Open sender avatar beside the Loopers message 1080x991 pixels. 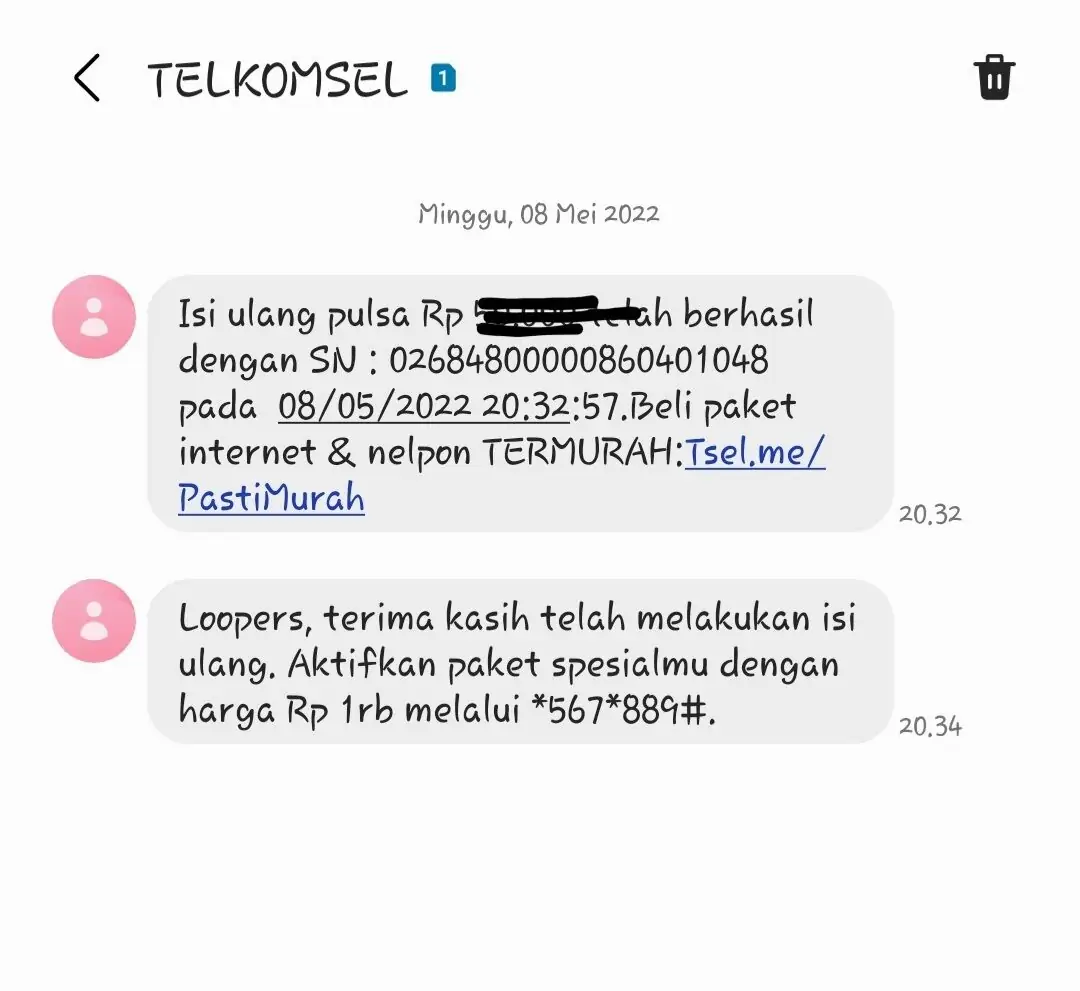click(x=94, y=620)
